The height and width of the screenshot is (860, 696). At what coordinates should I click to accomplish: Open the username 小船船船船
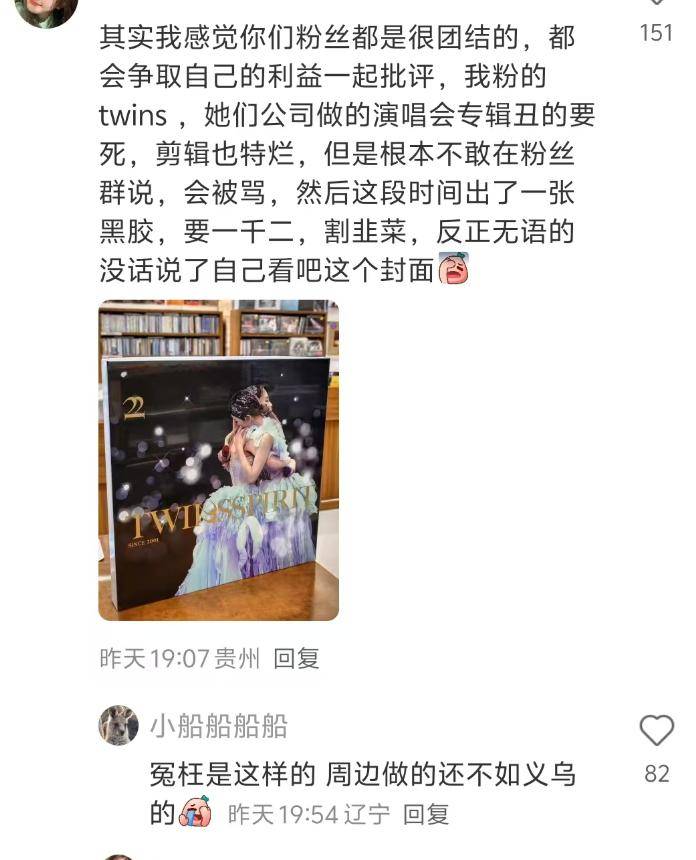219,726
